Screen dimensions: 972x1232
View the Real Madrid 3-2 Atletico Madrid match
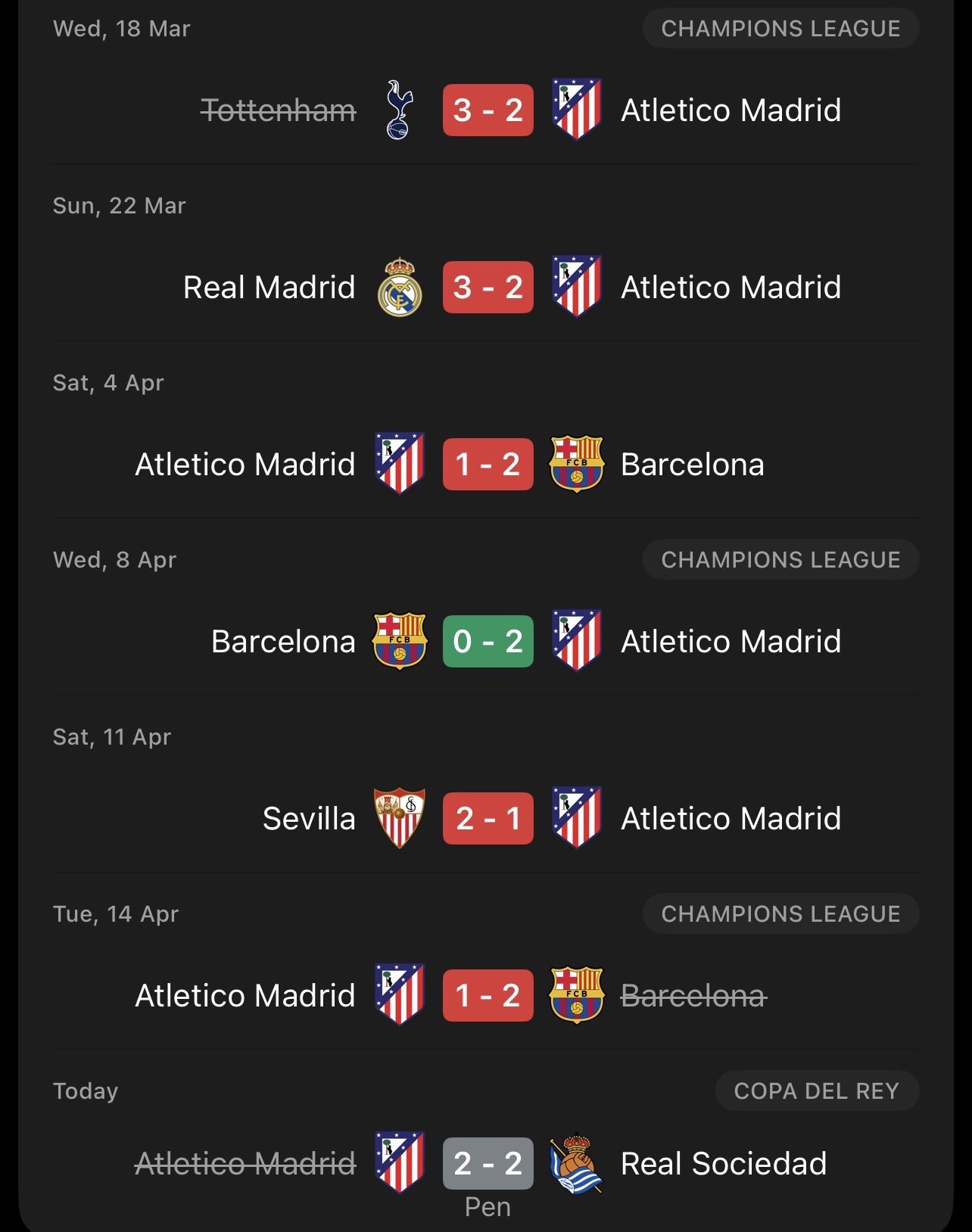click(x=488, y=288)
